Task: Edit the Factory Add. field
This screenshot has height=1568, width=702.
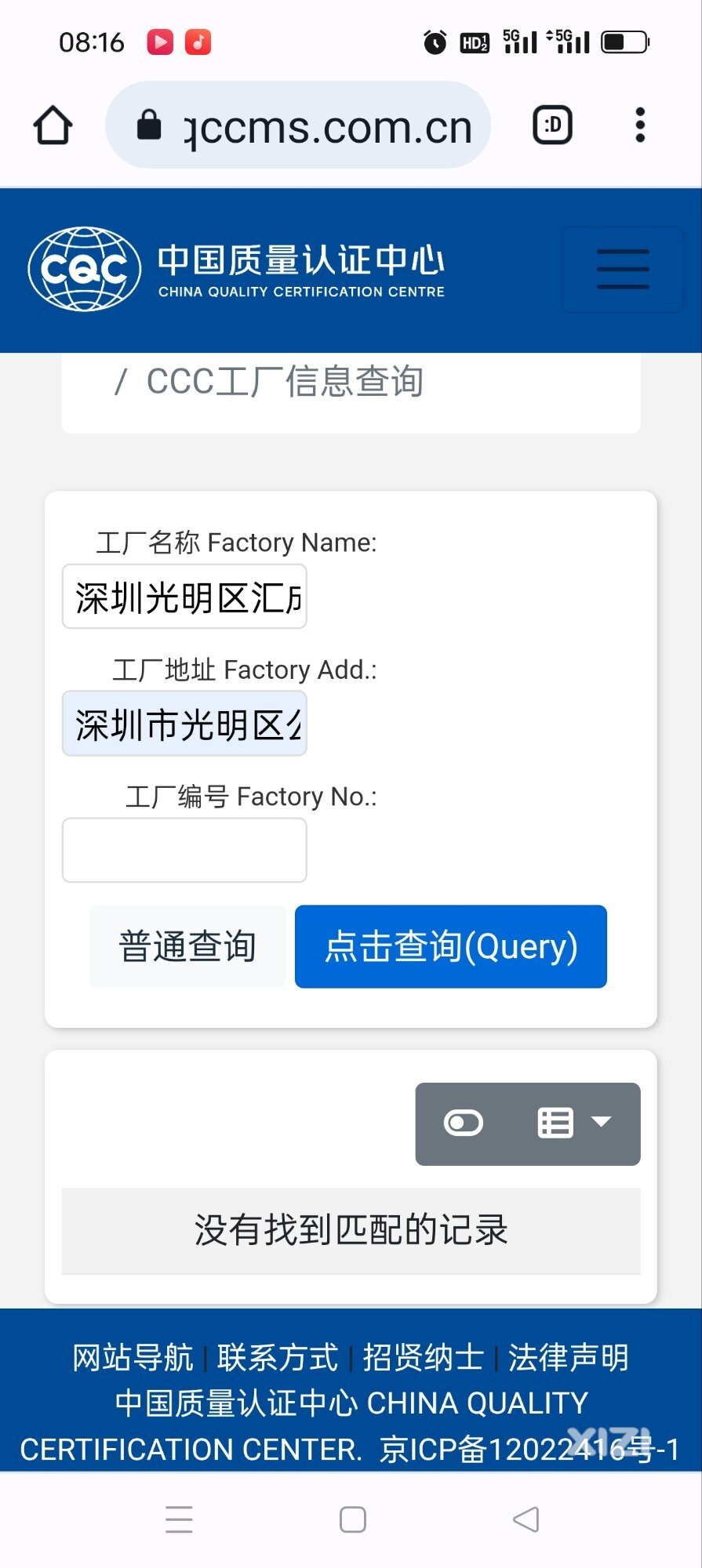Action: [184, 724]
